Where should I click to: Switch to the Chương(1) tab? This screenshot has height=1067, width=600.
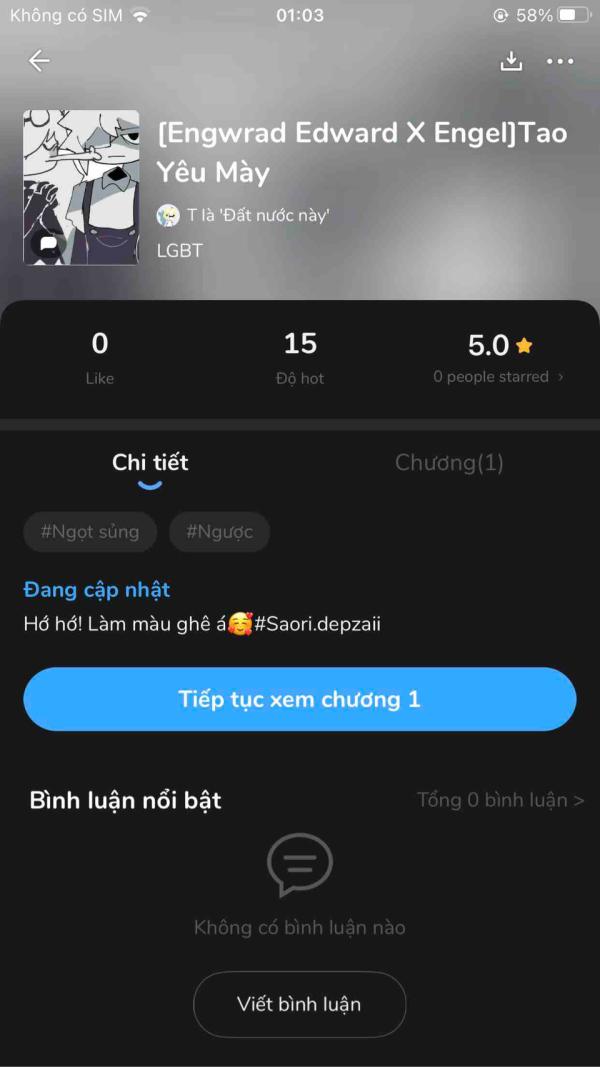[449, 462]
